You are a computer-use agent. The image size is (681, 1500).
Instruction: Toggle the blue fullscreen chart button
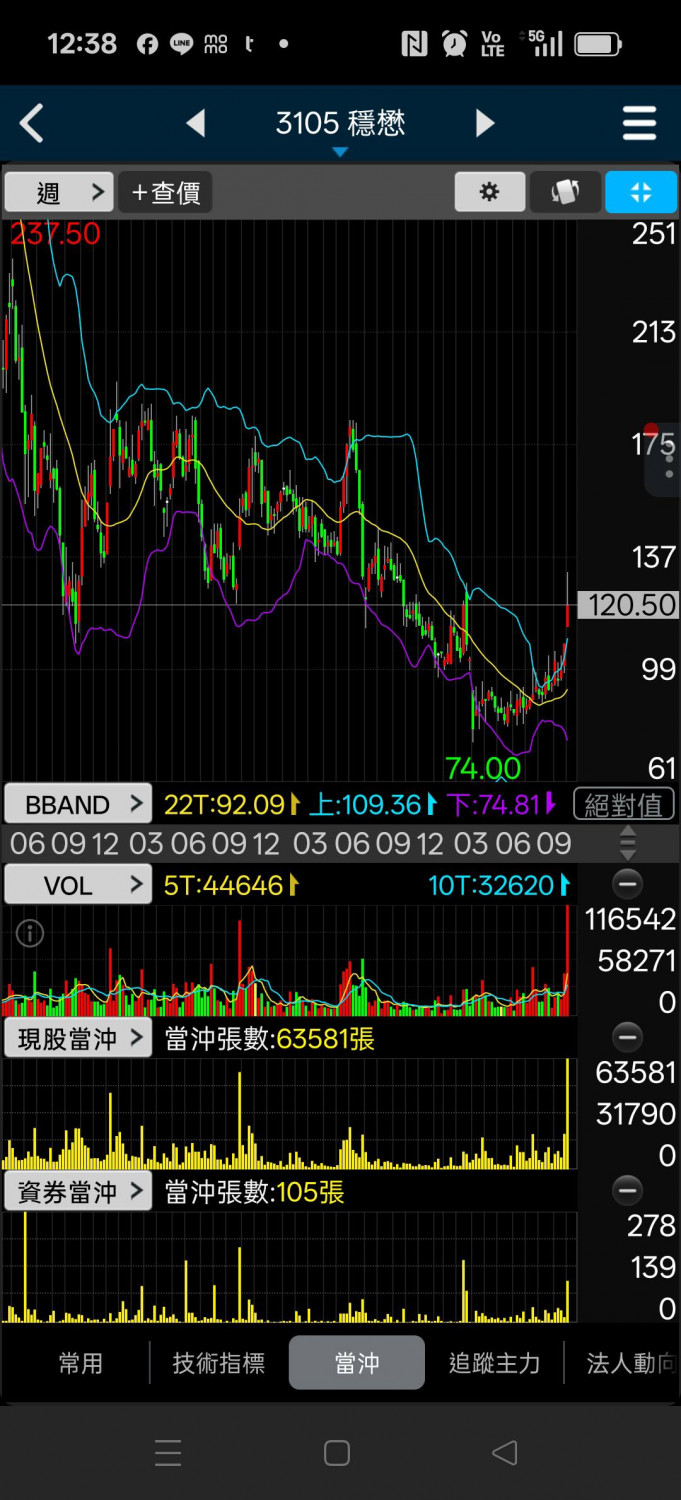click(x=640, y=192)
